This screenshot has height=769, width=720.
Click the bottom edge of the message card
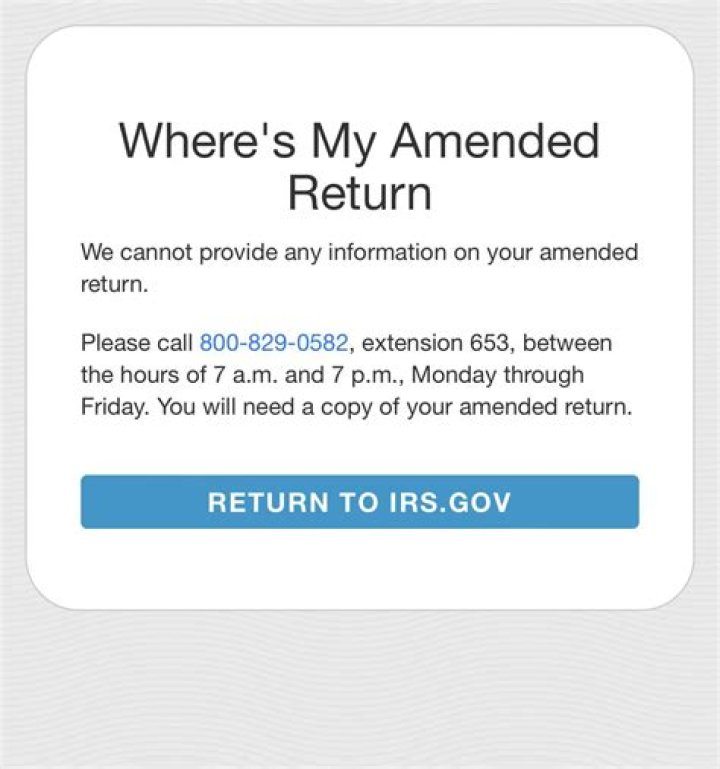360,600
